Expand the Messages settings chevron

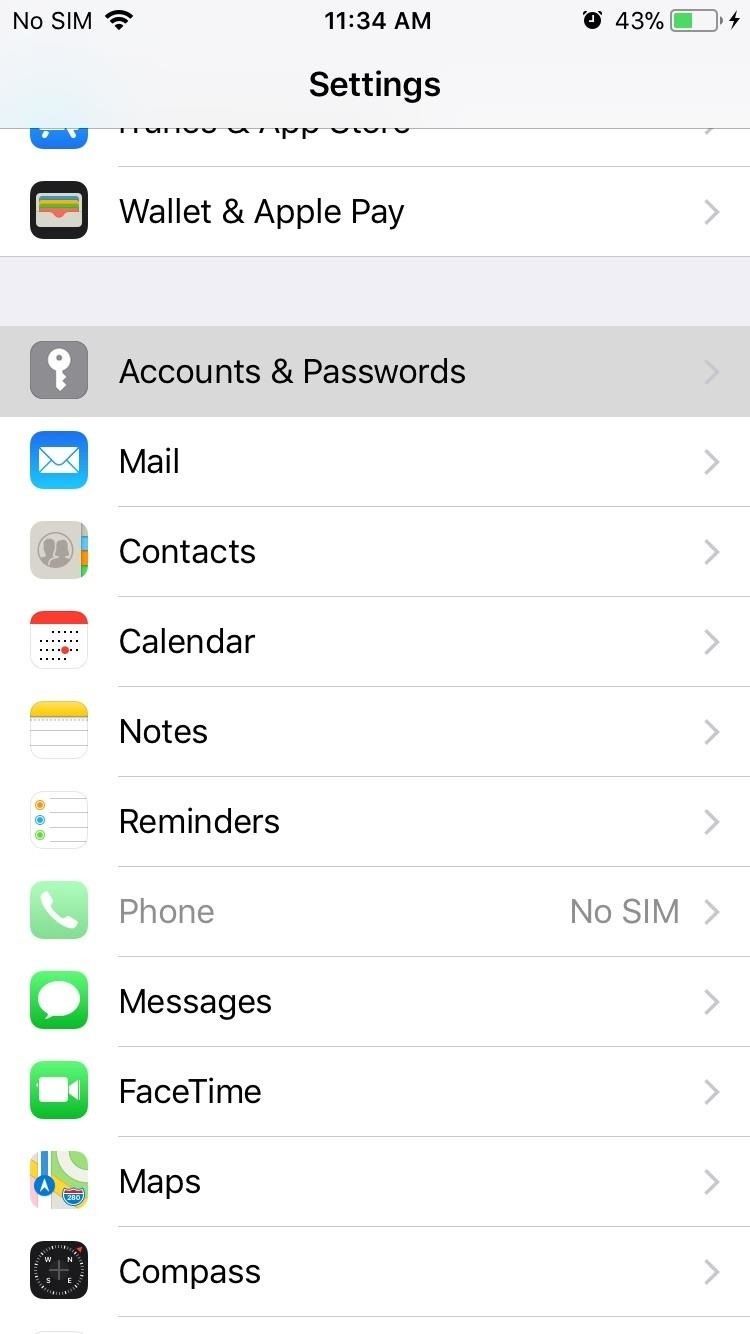coord(711,1001)
